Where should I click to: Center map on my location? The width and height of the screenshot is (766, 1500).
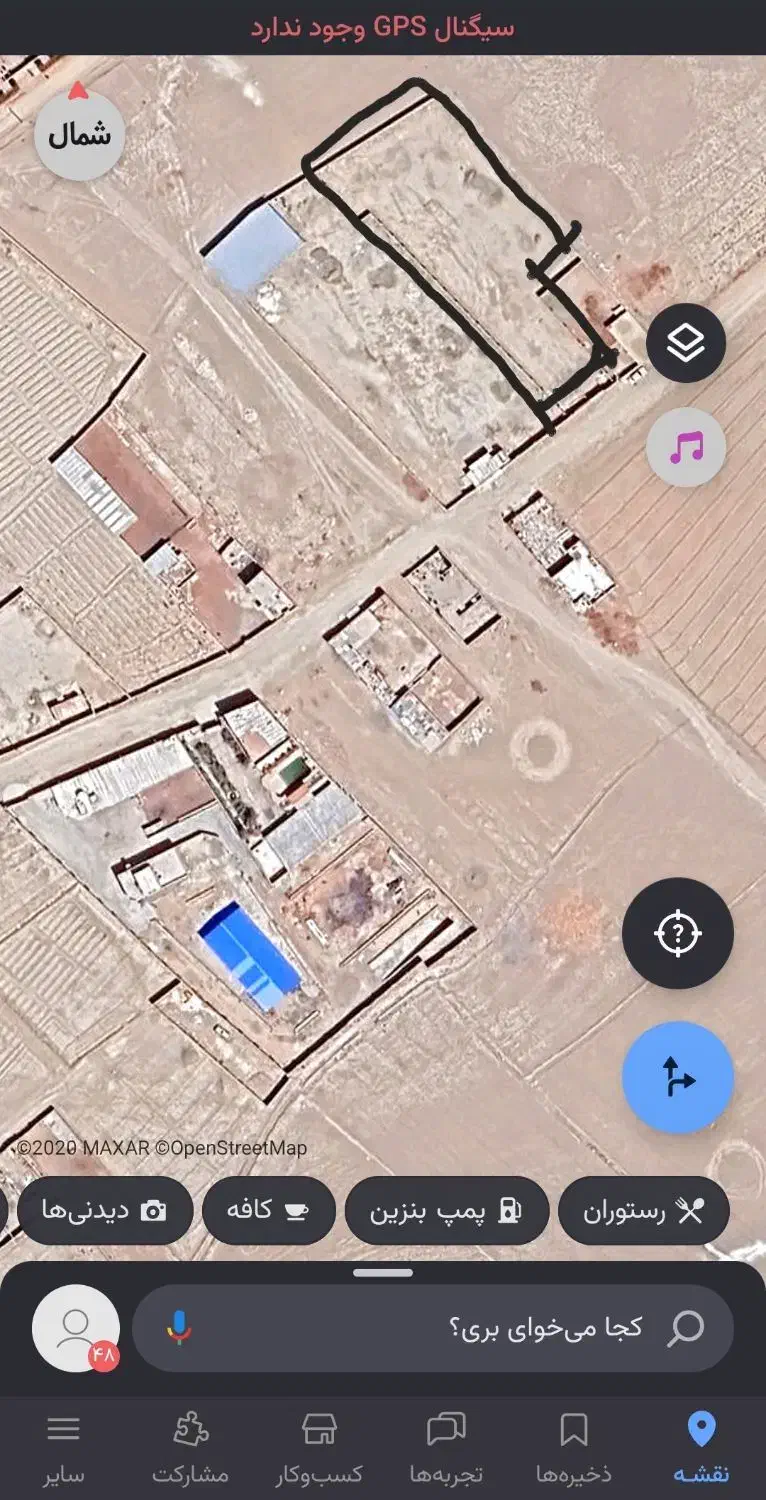[678, 934]
